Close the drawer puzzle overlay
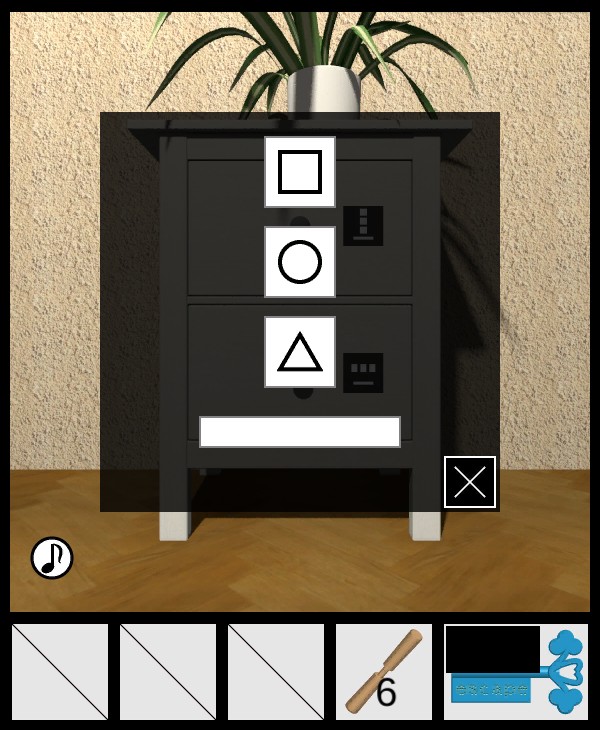Image resolution: width=600 pixels, height=730 pixels. (x=470, y=482)
